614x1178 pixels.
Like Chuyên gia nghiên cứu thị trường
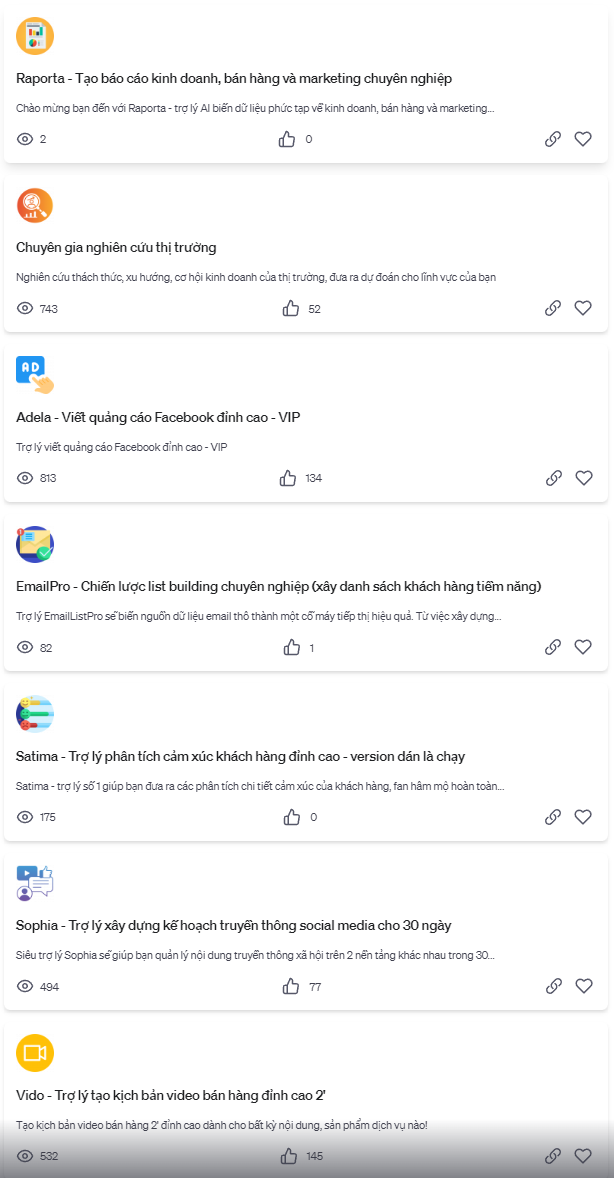[x=291, y=308]
